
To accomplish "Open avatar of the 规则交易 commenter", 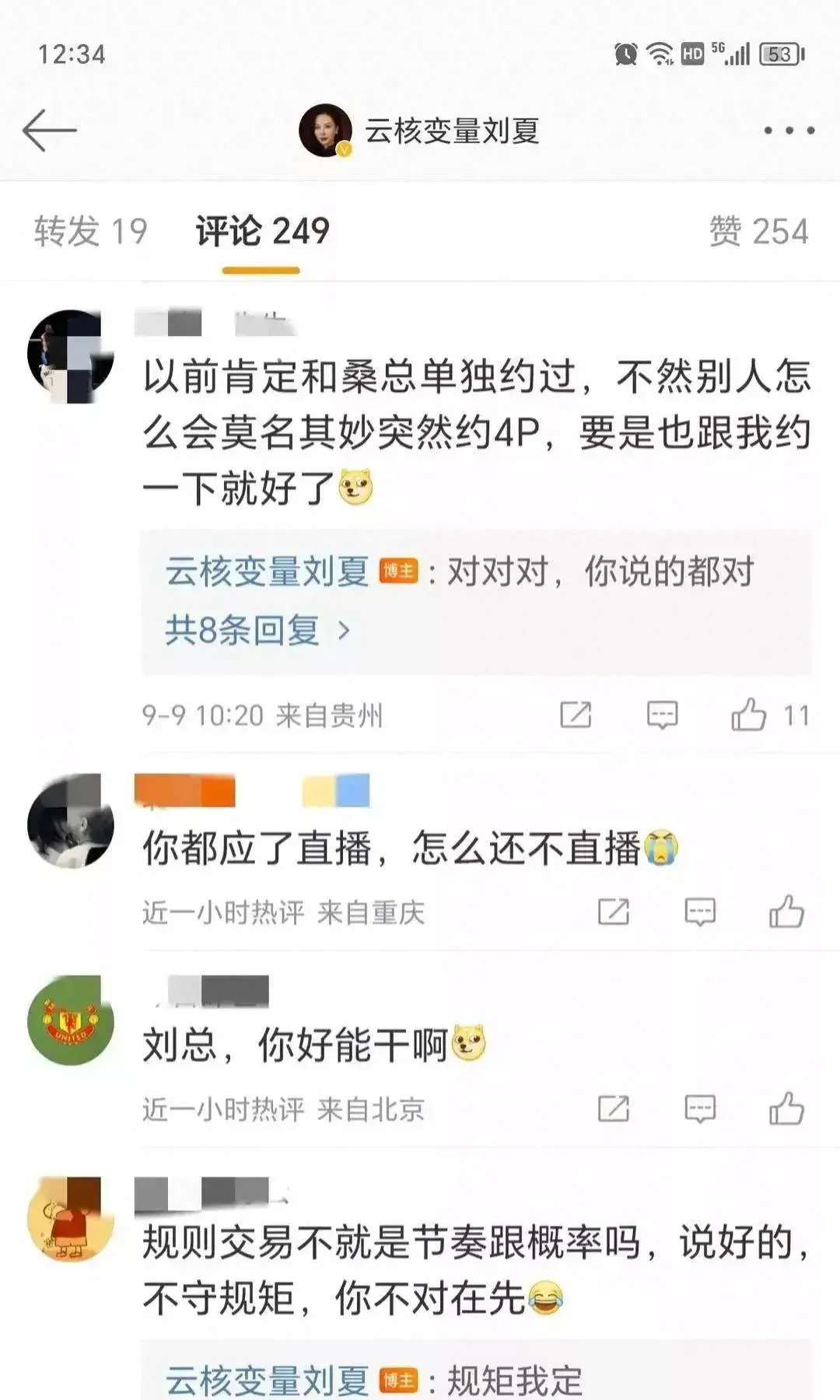I will pos(71,1220).
